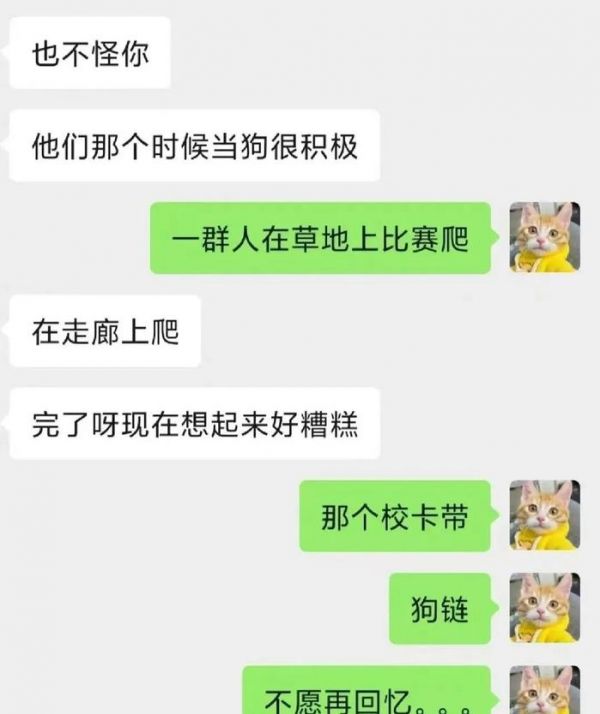View profile from avatar beside '不愿再回忆'
The width and height of the screenshot is (600, 714).
click(x=545, y=690)
